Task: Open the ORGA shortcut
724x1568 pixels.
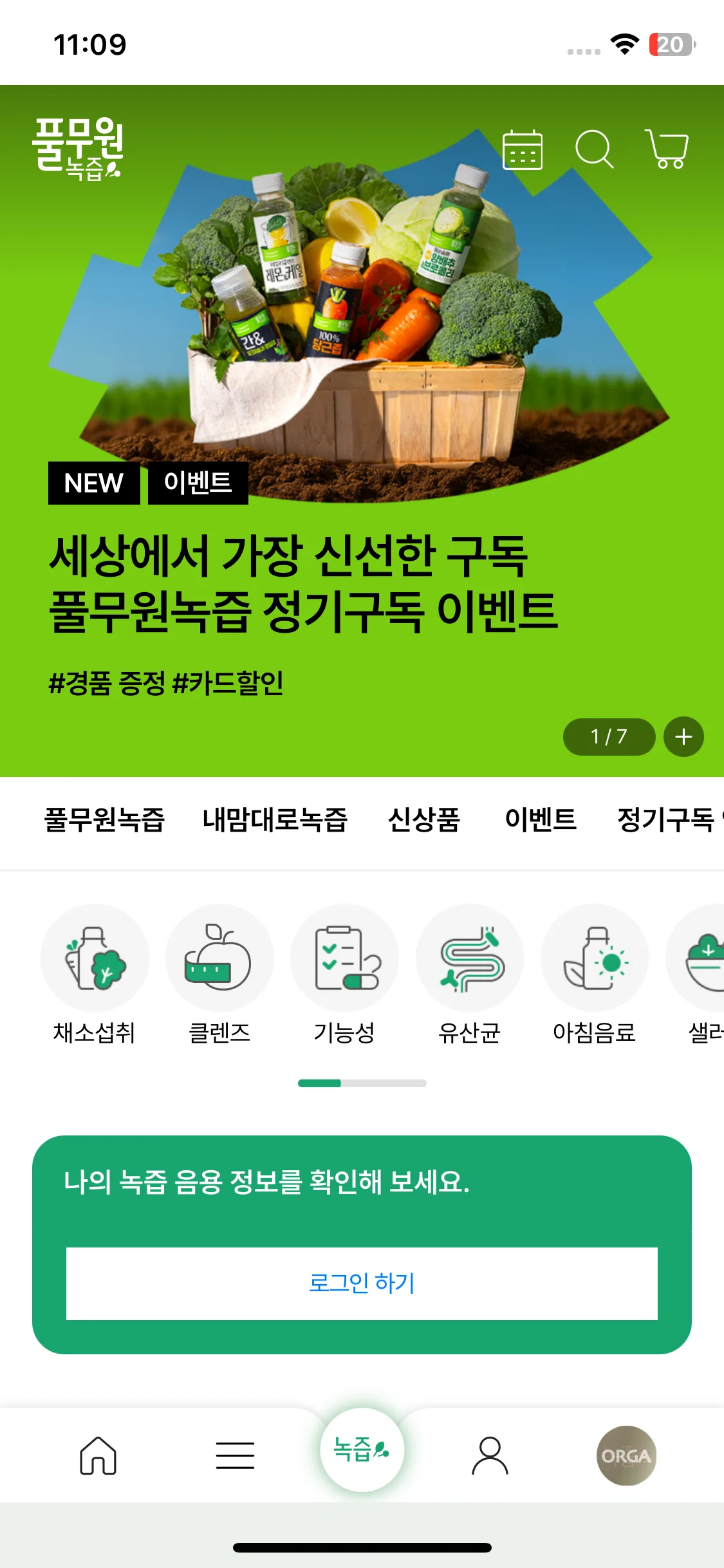Action: click(x=626, y=1455)
